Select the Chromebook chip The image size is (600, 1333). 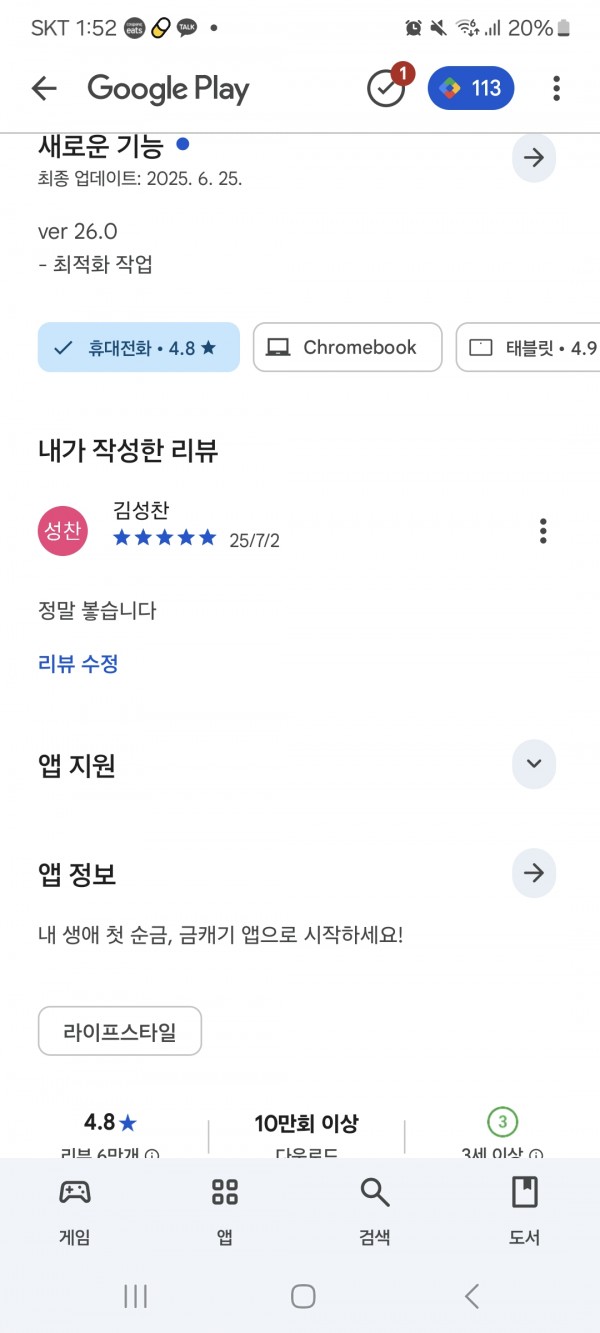tap(347, 347)
